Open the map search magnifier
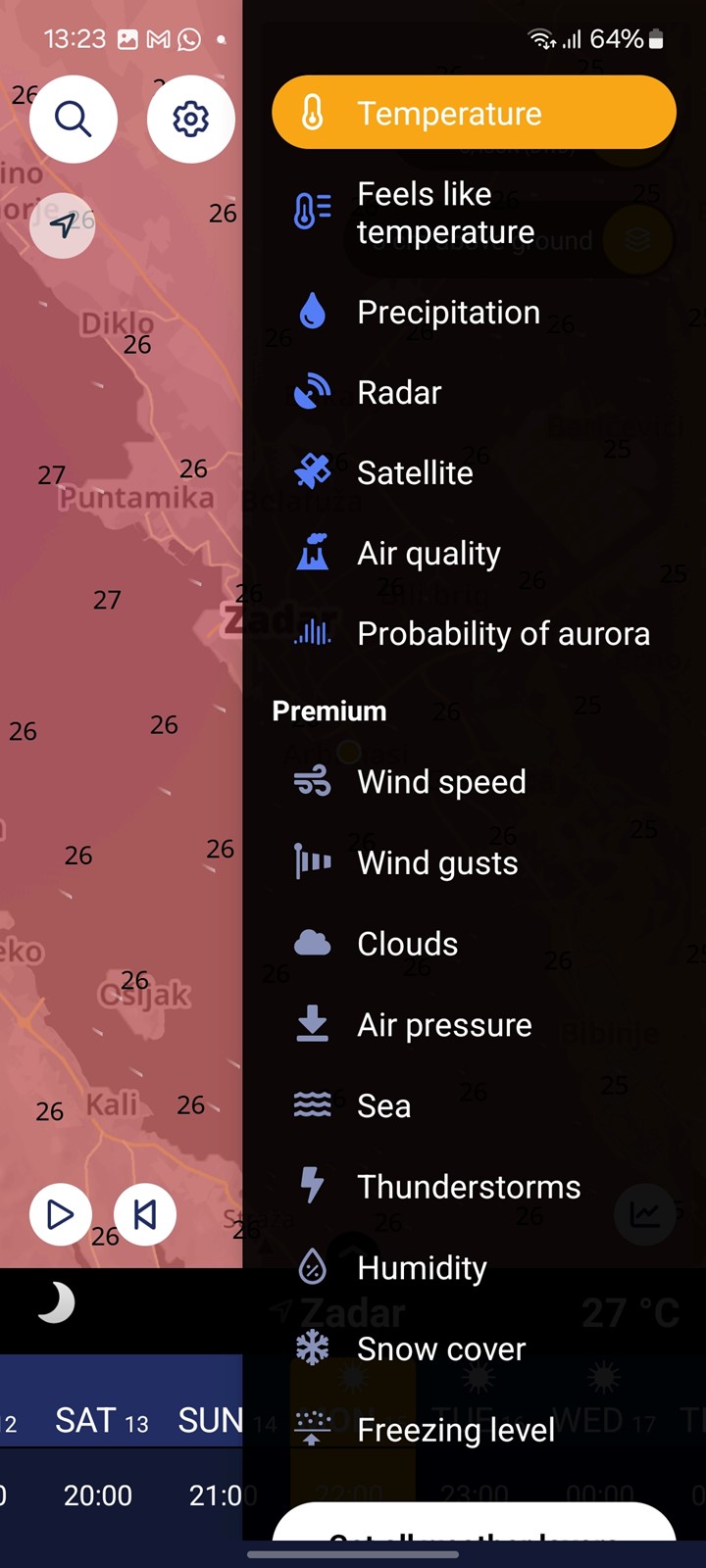The height and width of the screenshot is (1568, 706). [74, 119]
